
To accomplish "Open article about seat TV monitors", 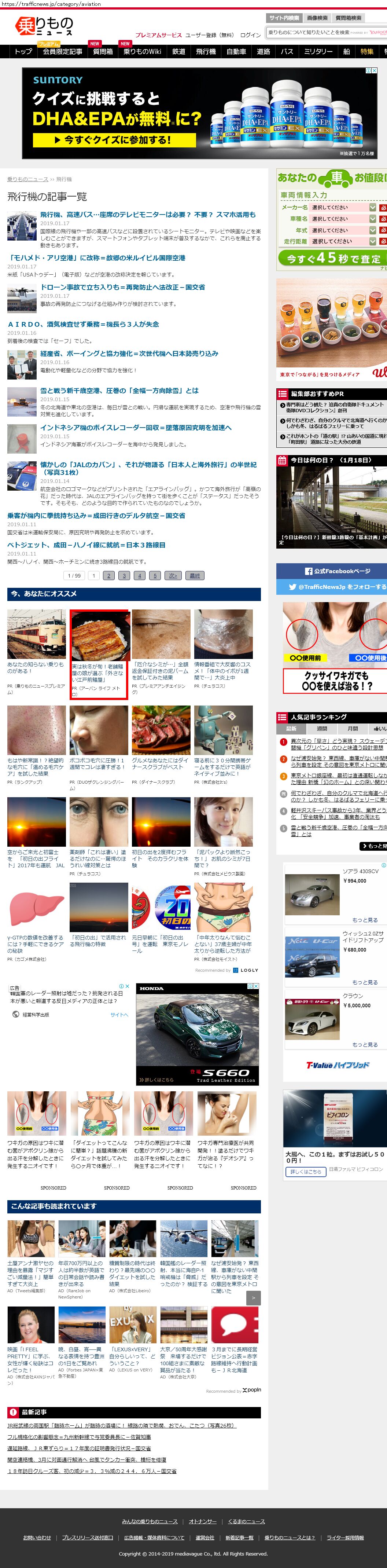I will click(148, 215).
